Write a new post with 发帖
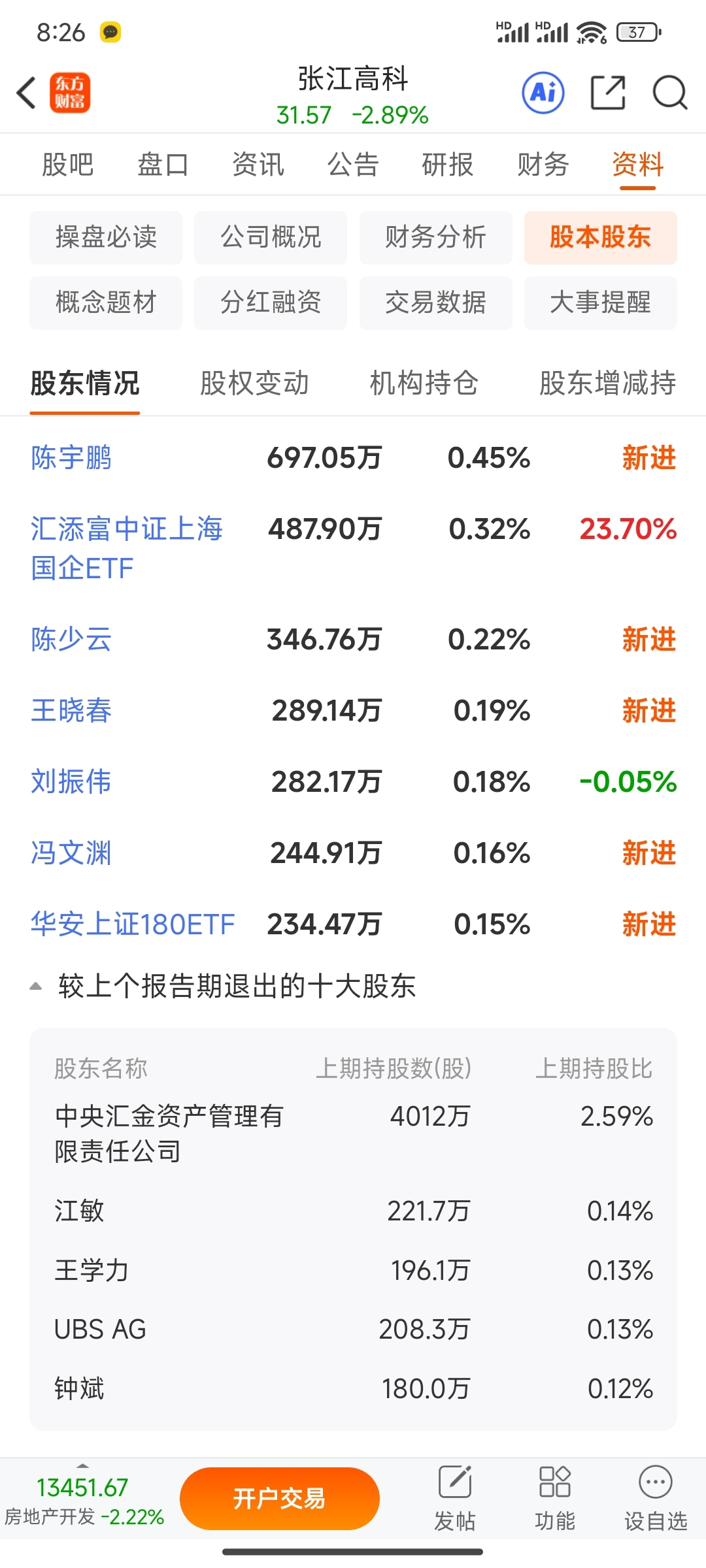The height and width of the screenshot is (1568, 706). click(455, 1498)
